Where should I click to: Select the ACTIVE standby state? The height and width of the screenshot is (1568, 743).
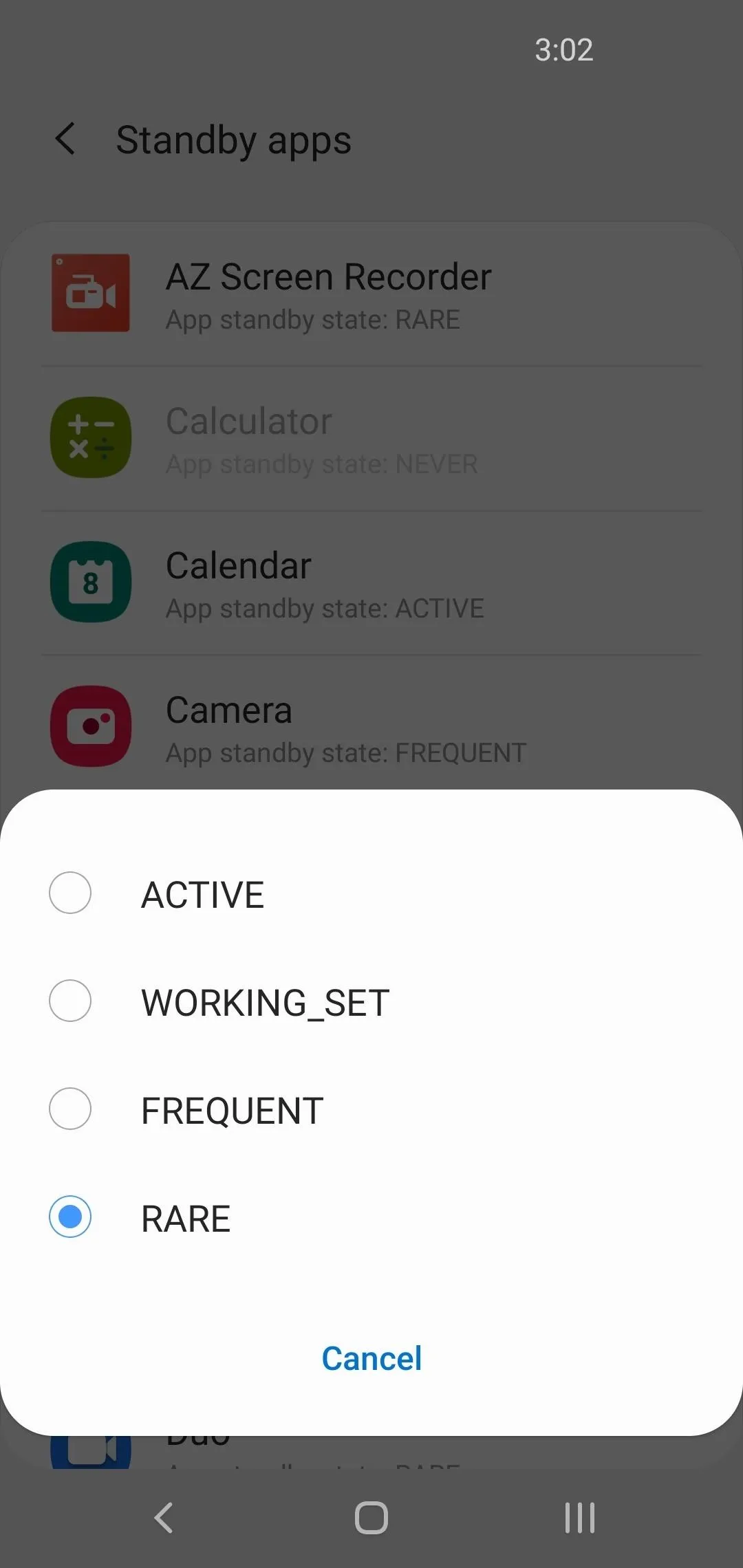point(371,893)
